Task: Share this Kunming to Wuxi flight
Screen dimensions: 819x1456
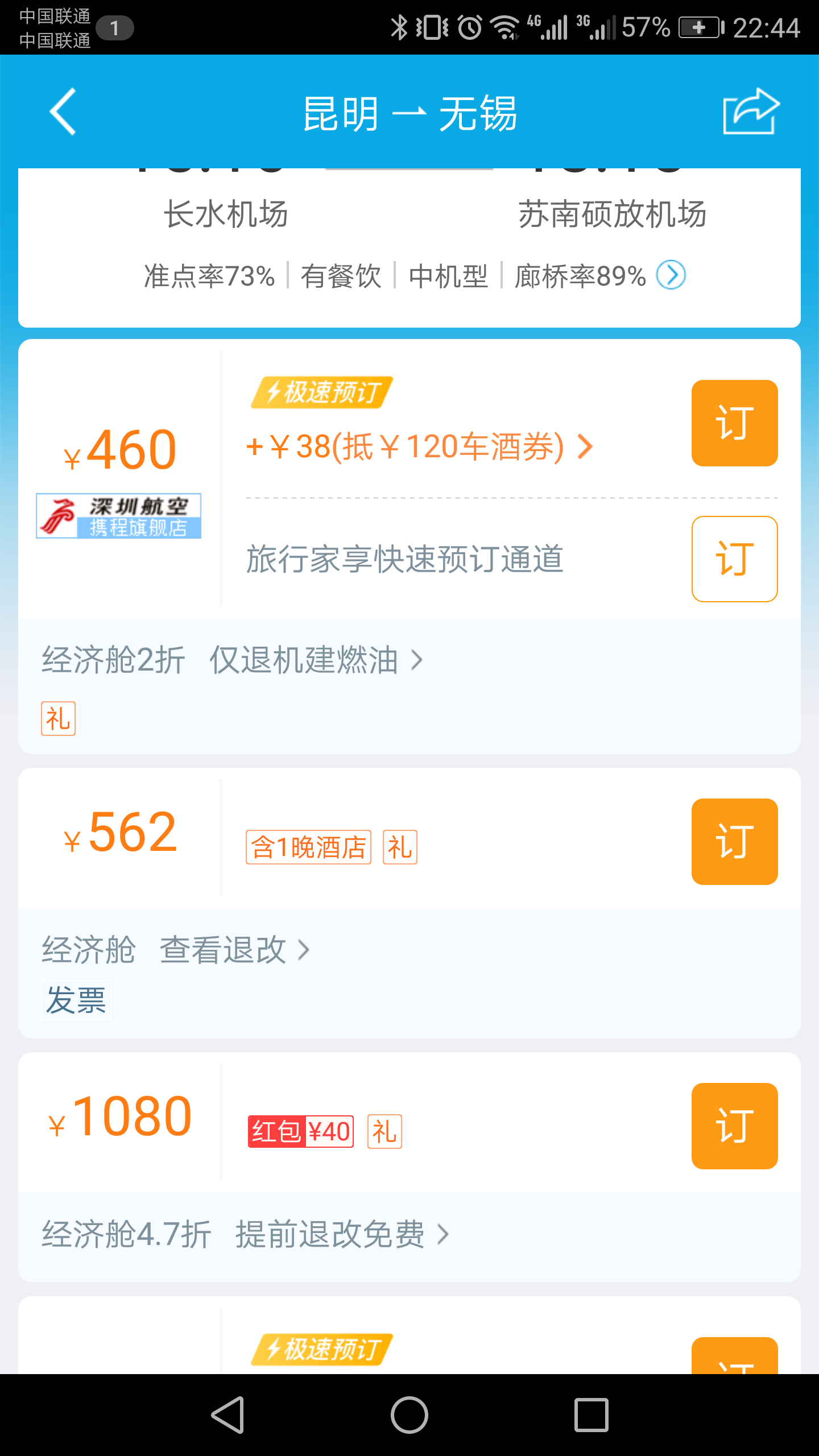Action: pos(751,111)
